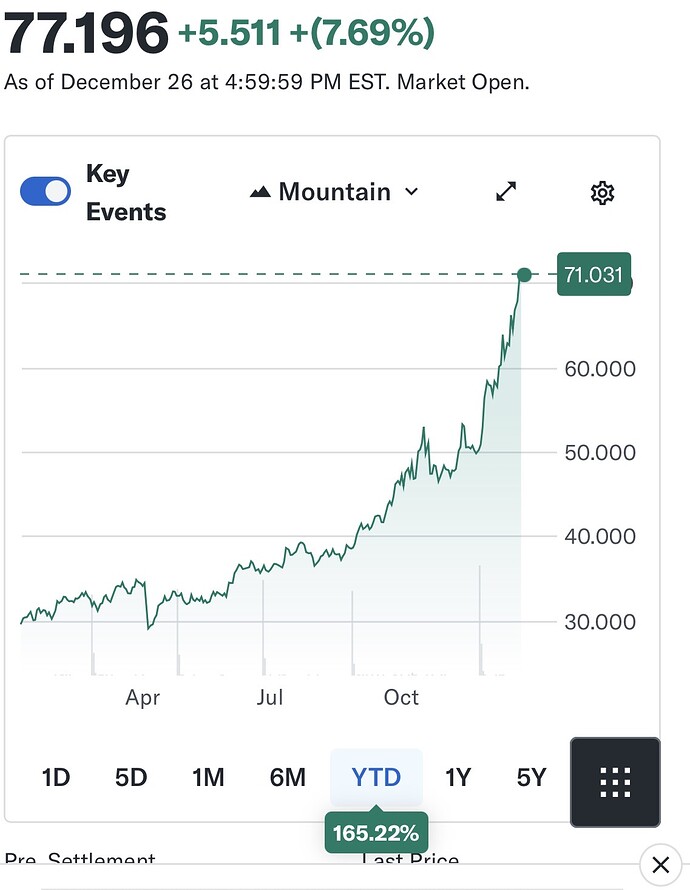The image size is (690, 890).
Task: Select the YTD time range
Action: pyautogui.click(x=376, y=777)
